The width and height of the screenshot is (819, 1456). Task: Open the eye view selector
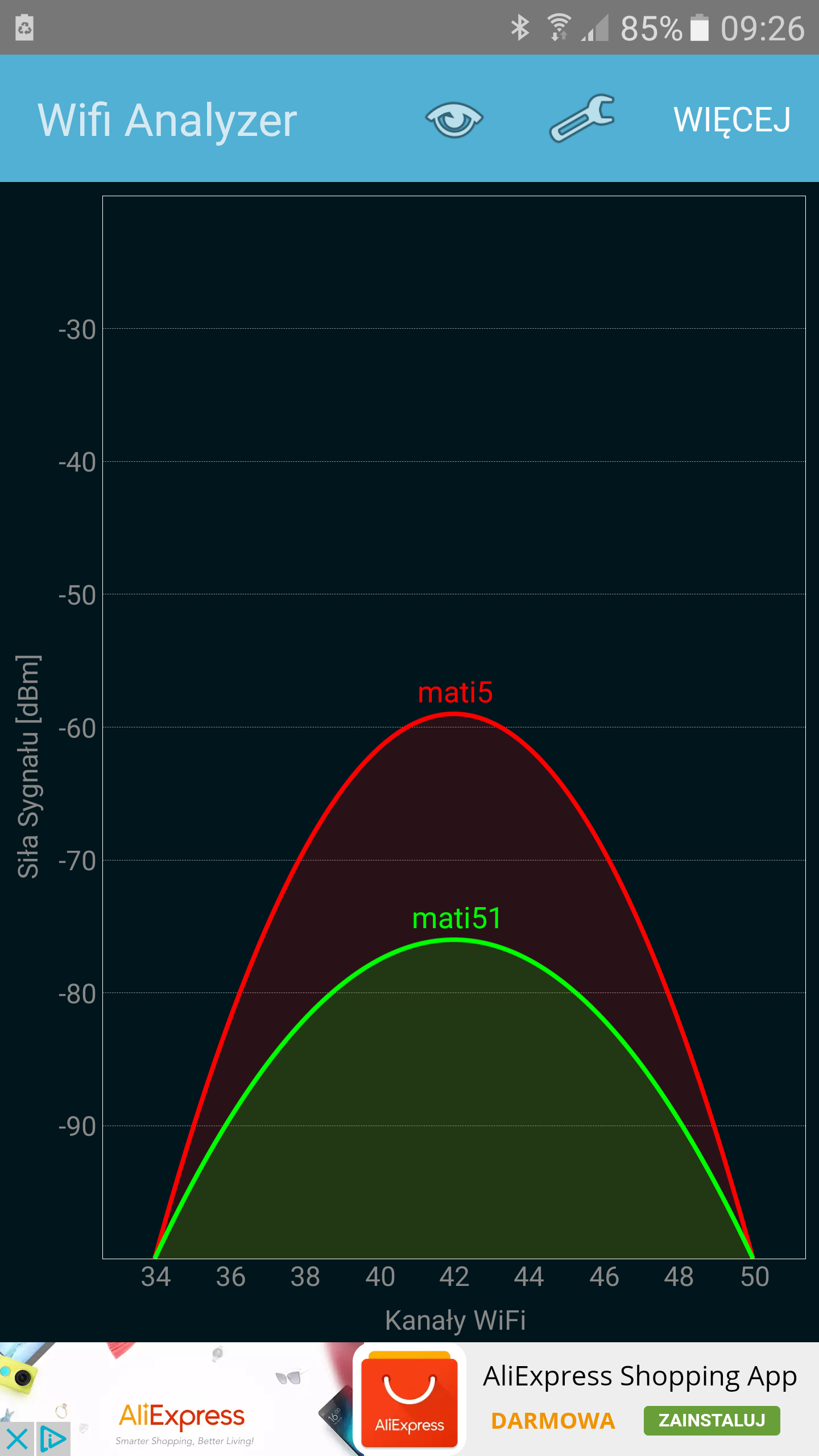click(454, 119)
